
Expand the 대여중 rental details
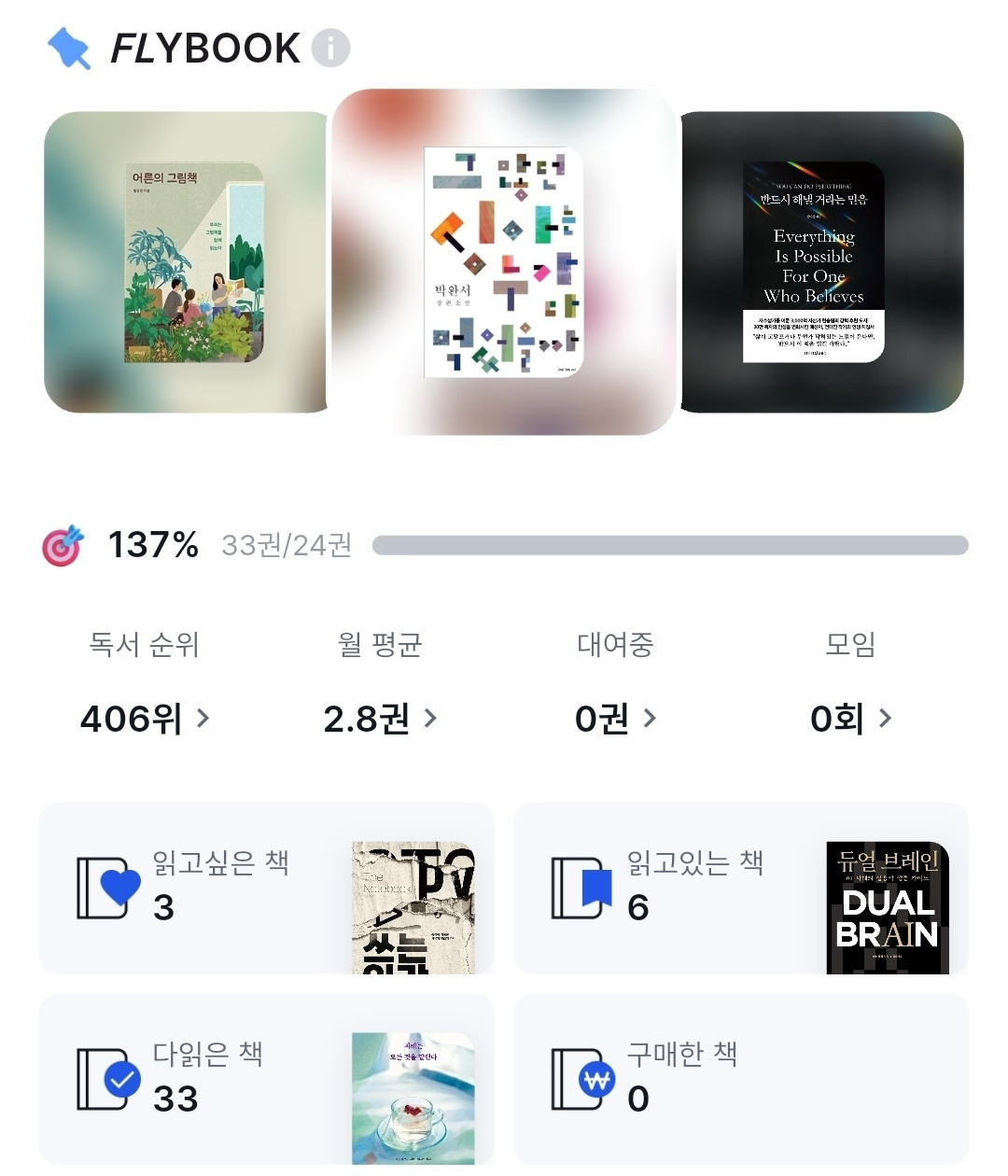pos(649,718)
